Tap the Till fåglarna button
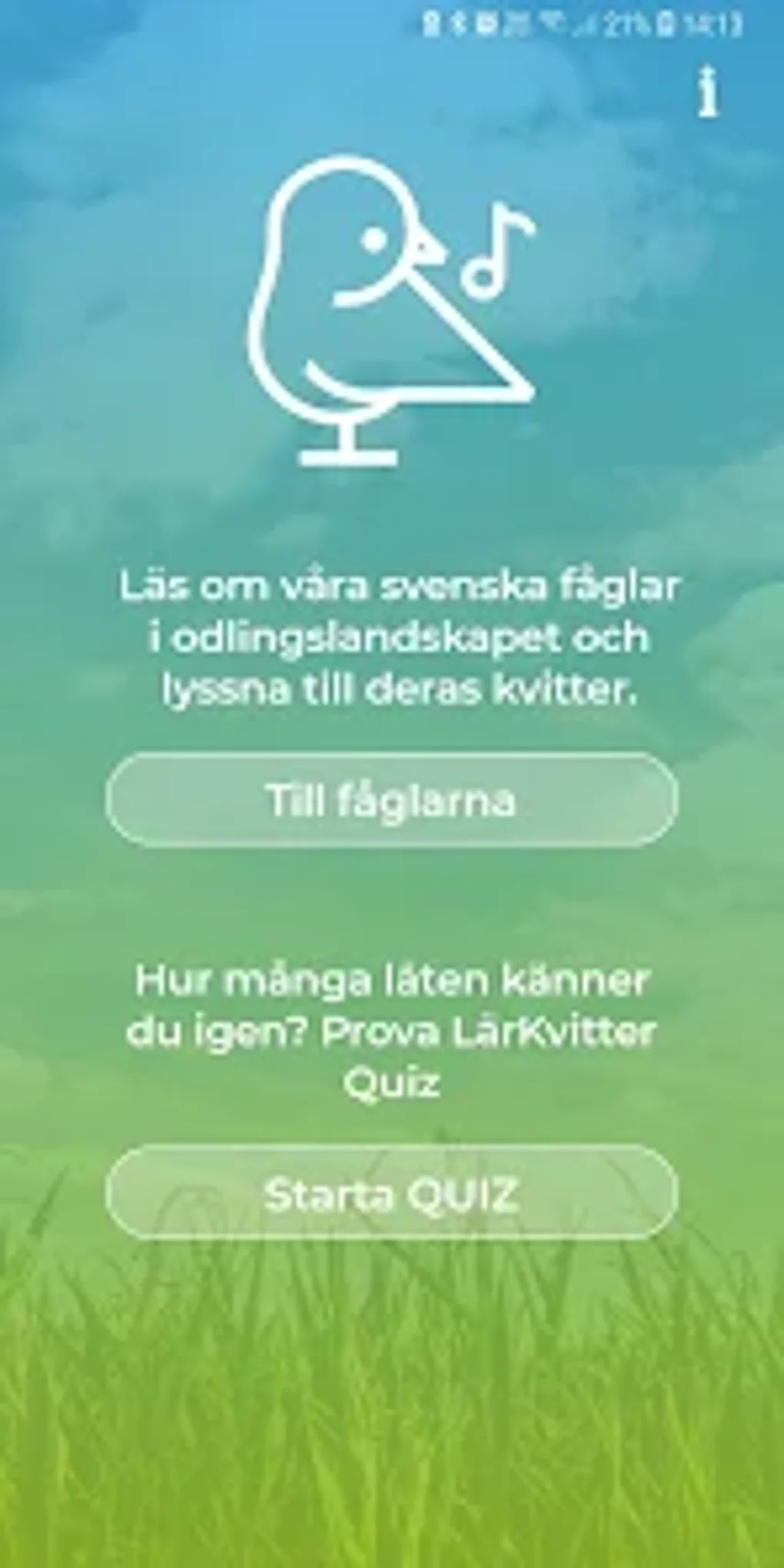Image resolution: width=784 pixels, height=1568 pixels. 391,800
